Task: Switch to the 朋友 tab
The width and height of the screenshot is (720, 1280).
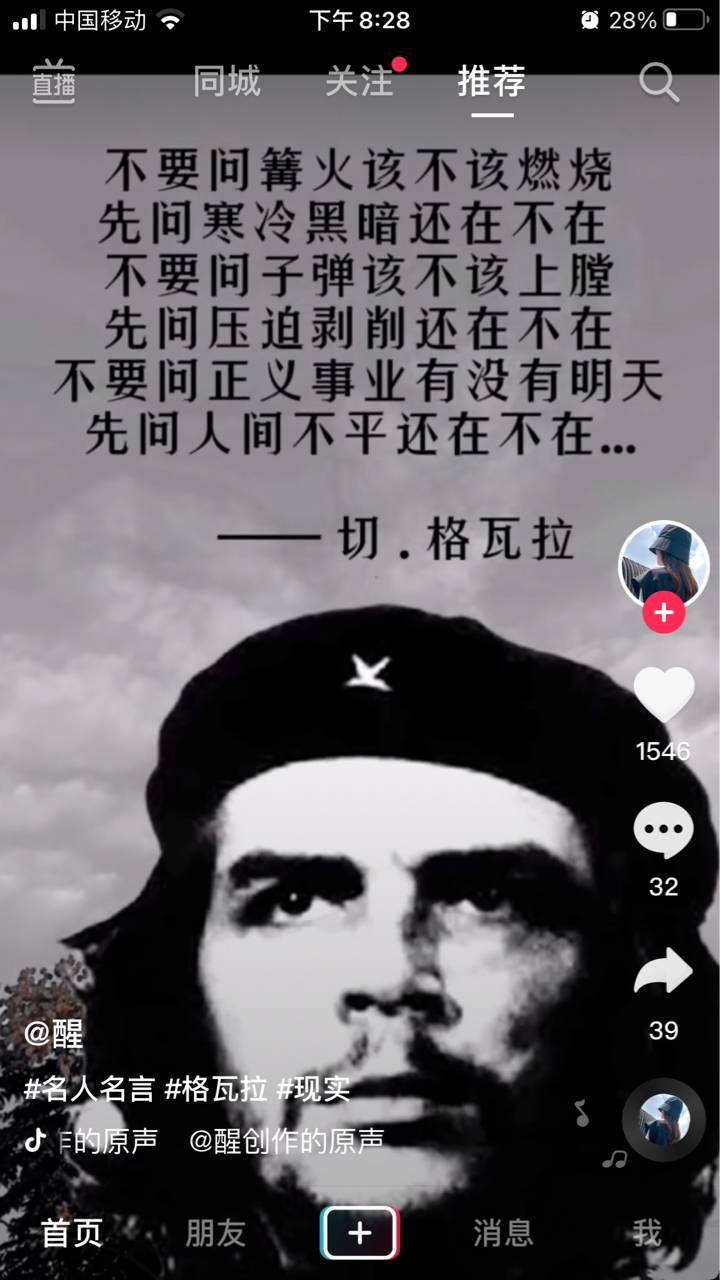Action: (x=215, y=1233)
